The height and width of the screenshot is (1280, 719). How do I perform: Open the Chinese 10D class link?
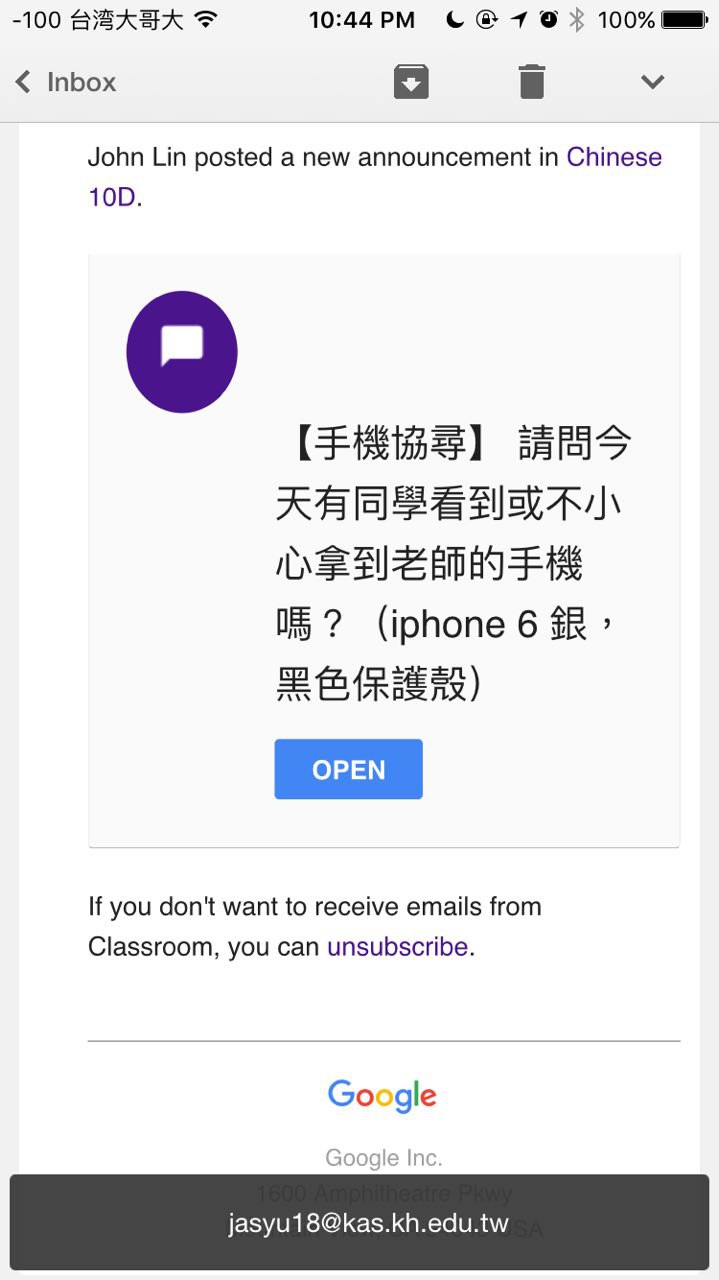[x=613, y=158]
